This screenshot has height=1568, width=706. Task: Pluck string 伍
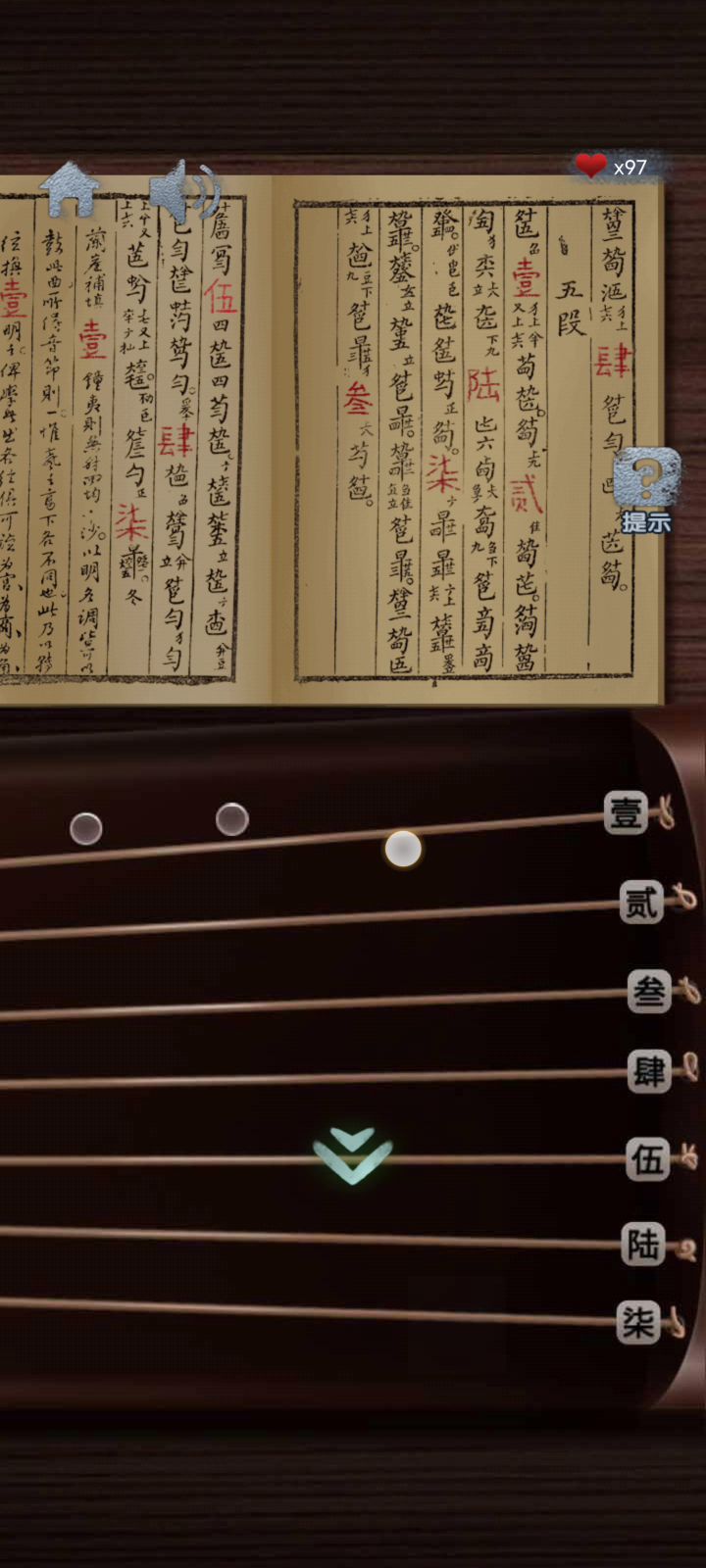pyautogui.click(x=647, y=1159)
